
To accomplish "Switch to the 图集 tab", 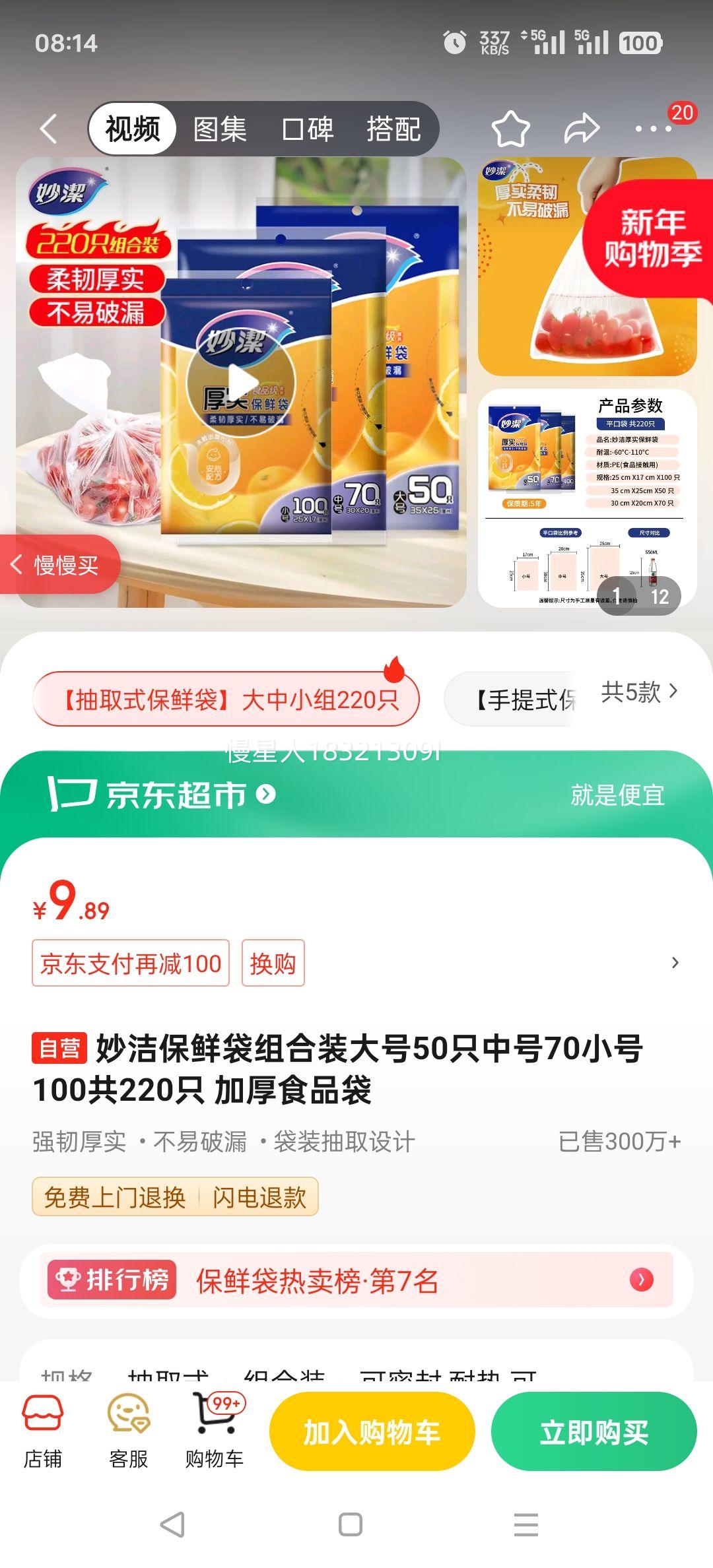I will click(x=220, y=129).
